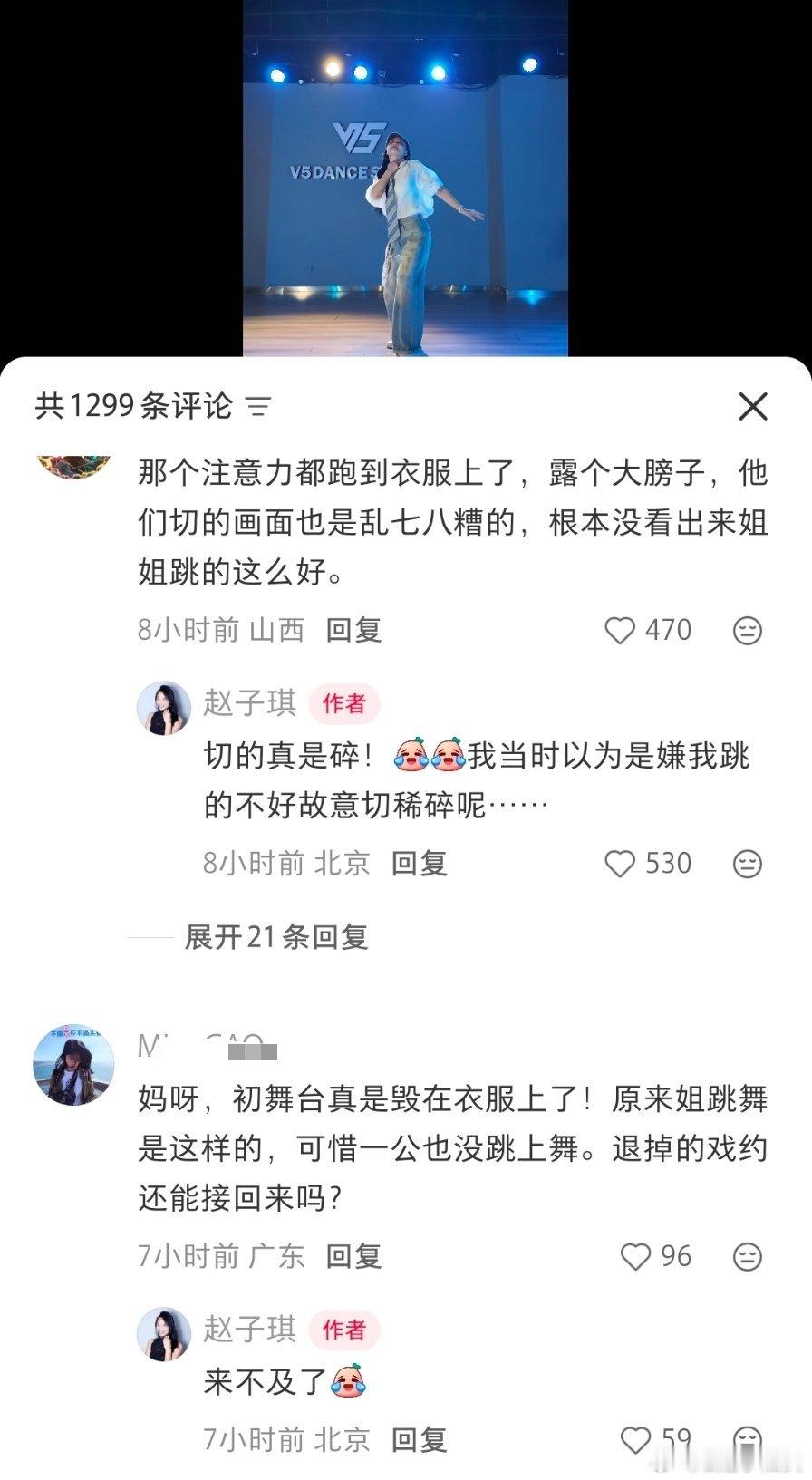The width and height of the screenshot is (812, 1480).
Task: Click the dislike face icon on the 96-like comment
Action: 748,1256
